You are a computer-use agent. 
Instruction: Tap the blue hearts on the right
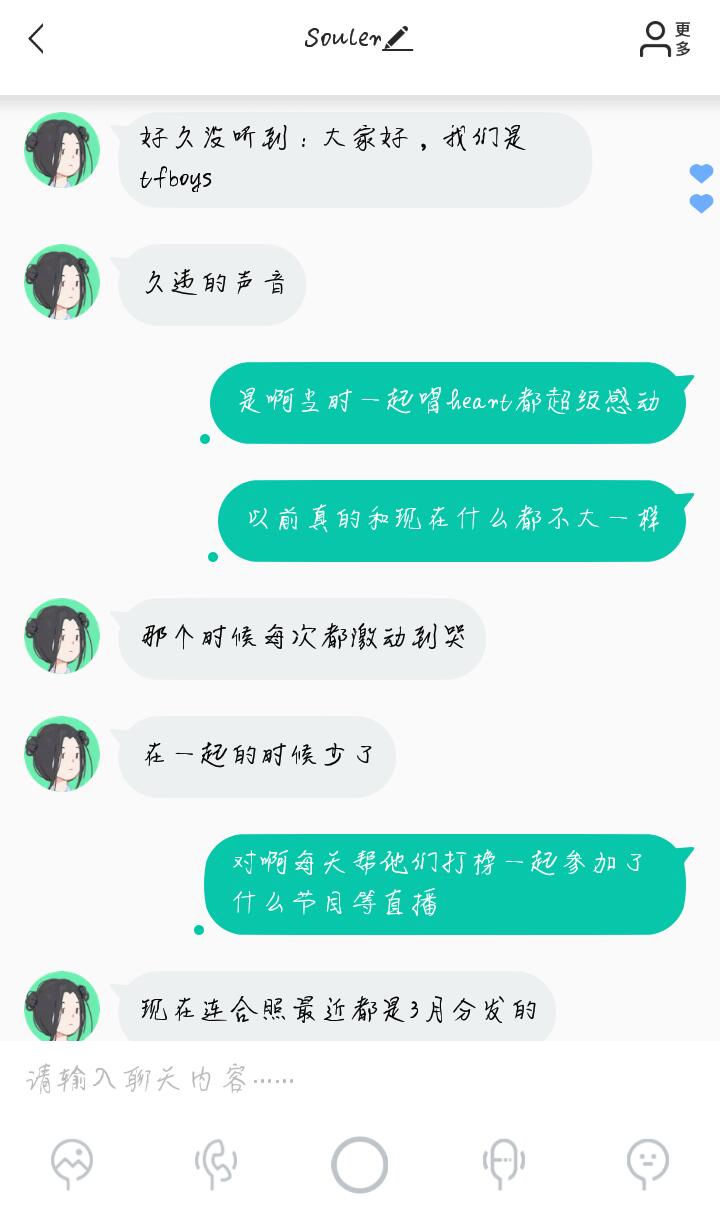click(702, 188)
